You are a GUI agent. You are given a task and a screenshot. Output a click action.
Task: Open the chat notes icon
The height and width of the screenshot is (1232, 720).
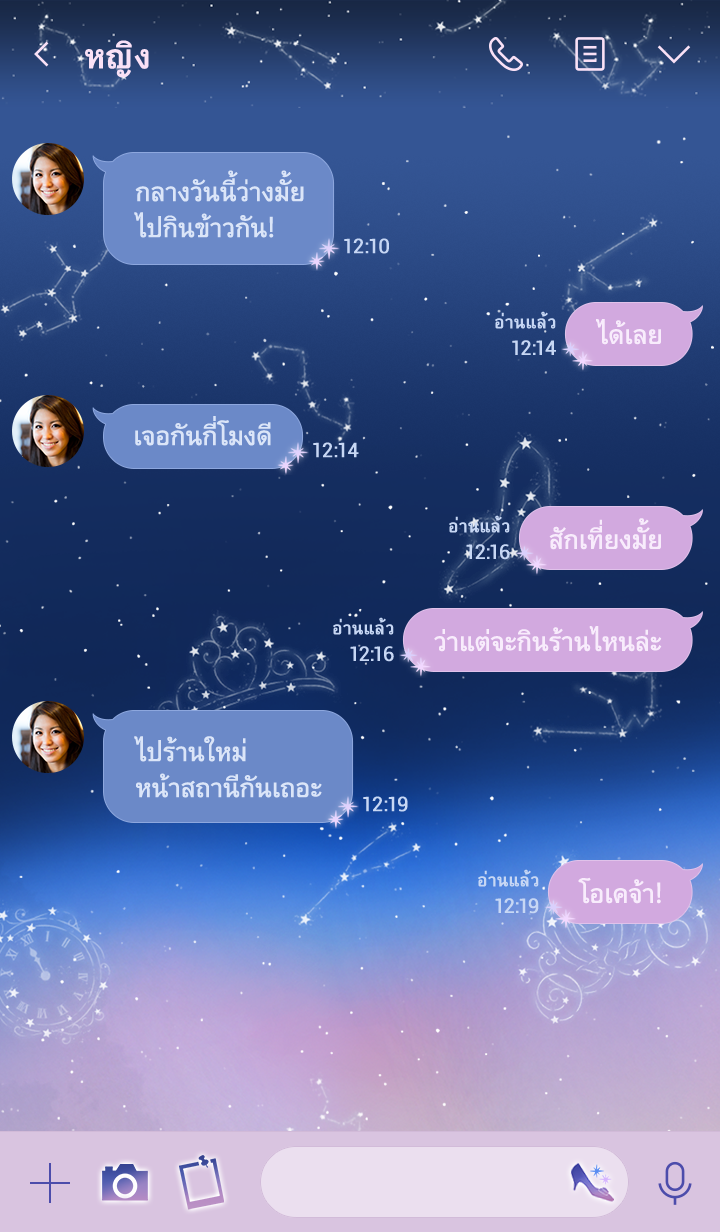coord(590,55)
